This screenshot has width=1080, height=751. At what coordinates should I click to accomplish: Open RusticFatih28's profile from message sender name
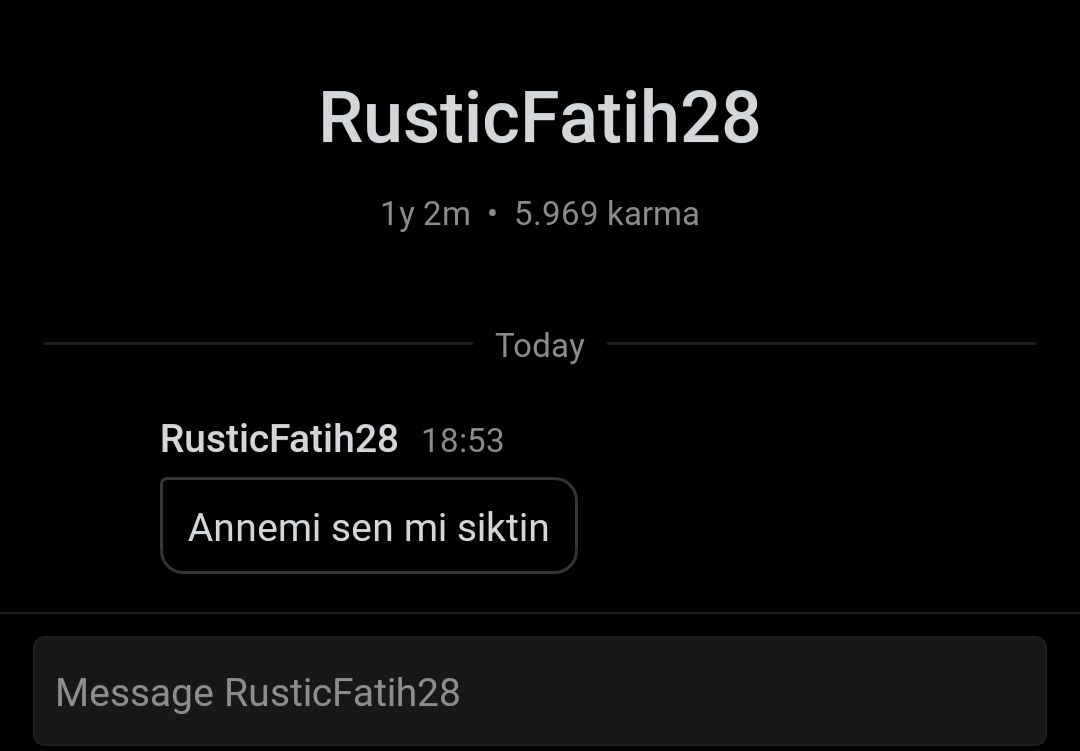click(279, 439)
